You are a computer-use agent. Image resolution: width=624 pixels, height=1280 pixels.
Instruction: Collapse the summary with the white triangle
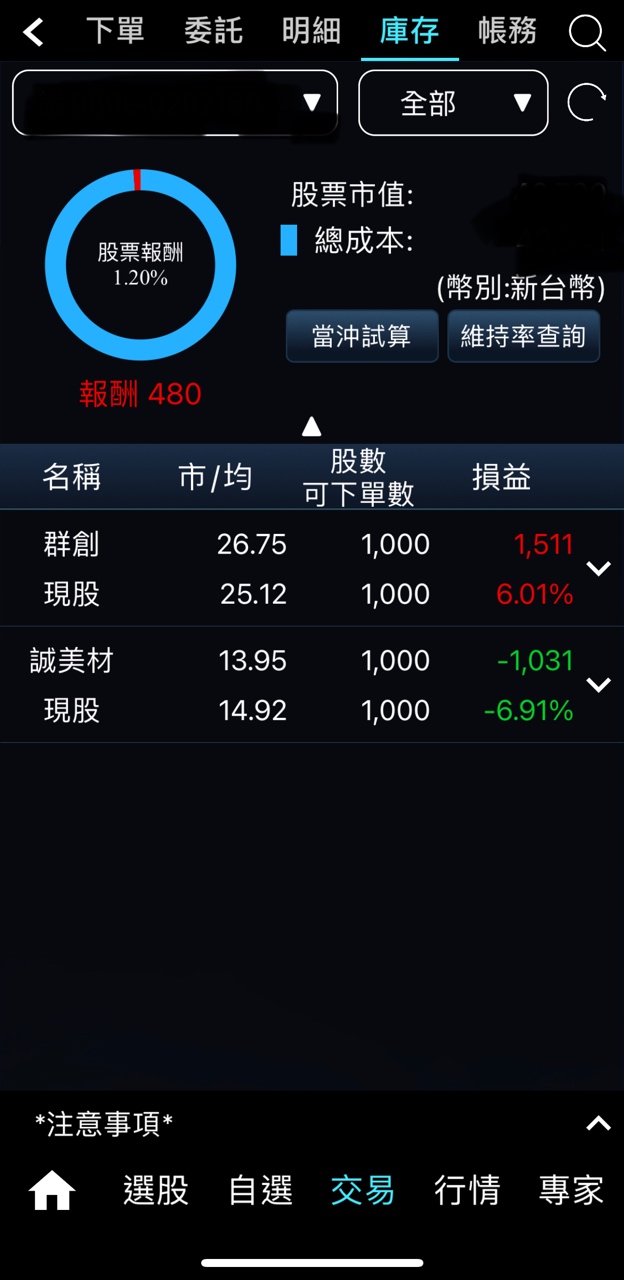[x=312, y=427]
